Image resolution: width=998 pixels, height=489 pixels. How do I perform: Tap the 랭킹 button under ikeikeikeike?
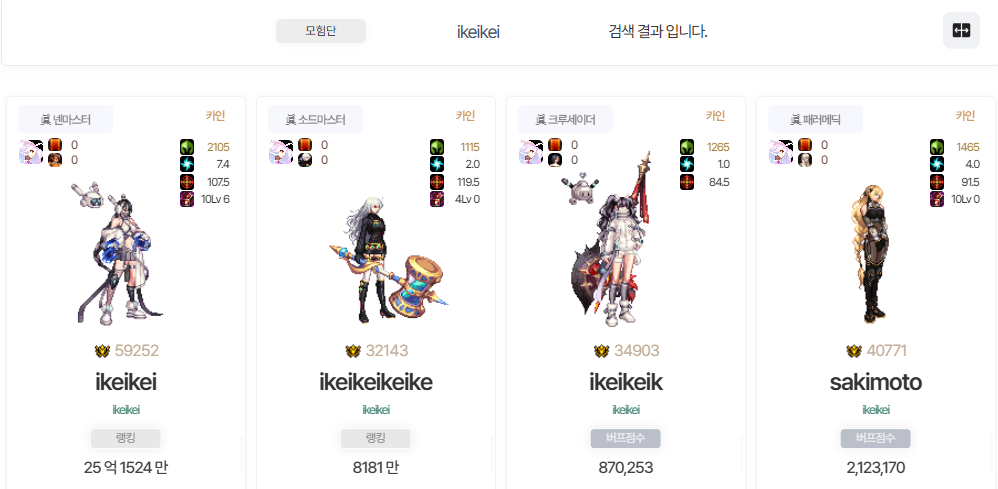(375, 438)
